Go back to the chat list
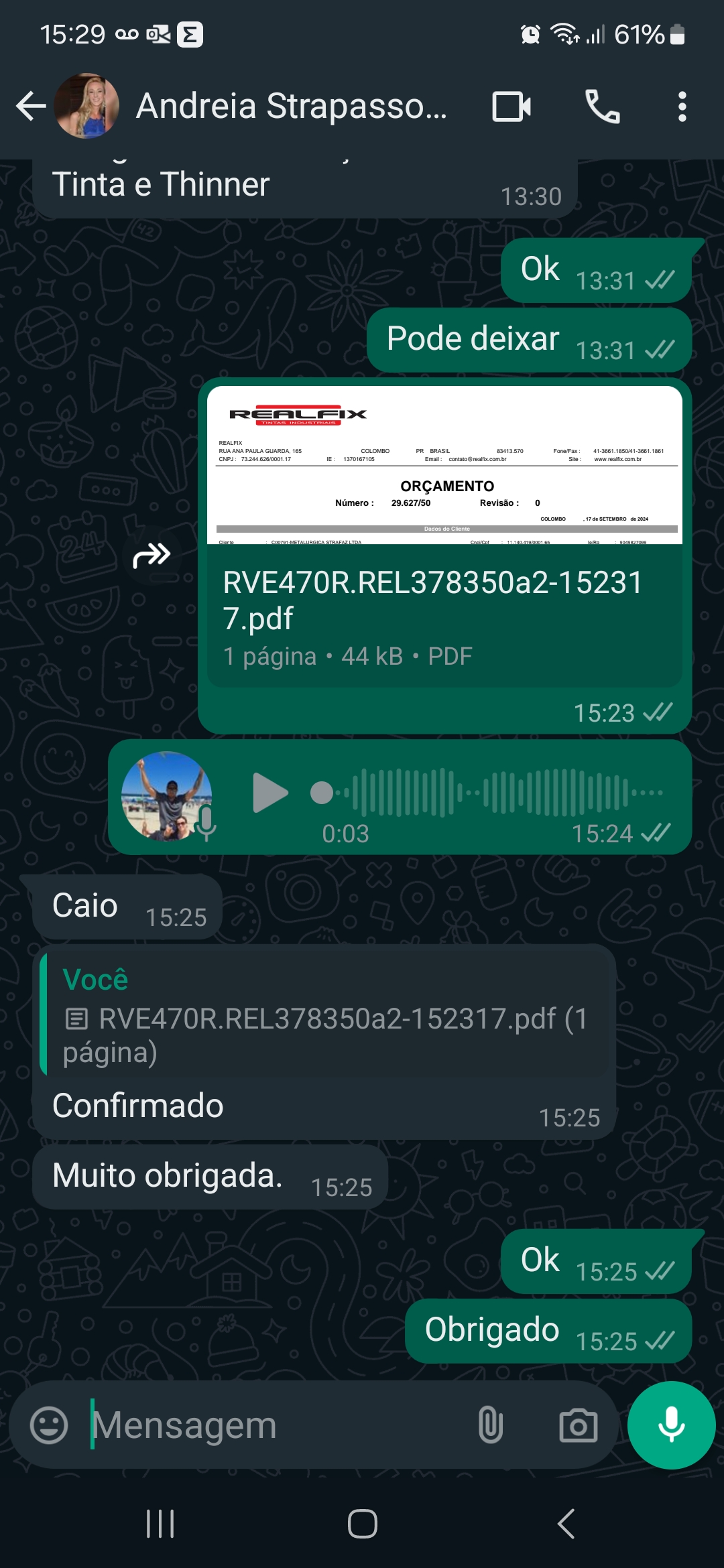 pyautogui.click(x=31, y=106)
